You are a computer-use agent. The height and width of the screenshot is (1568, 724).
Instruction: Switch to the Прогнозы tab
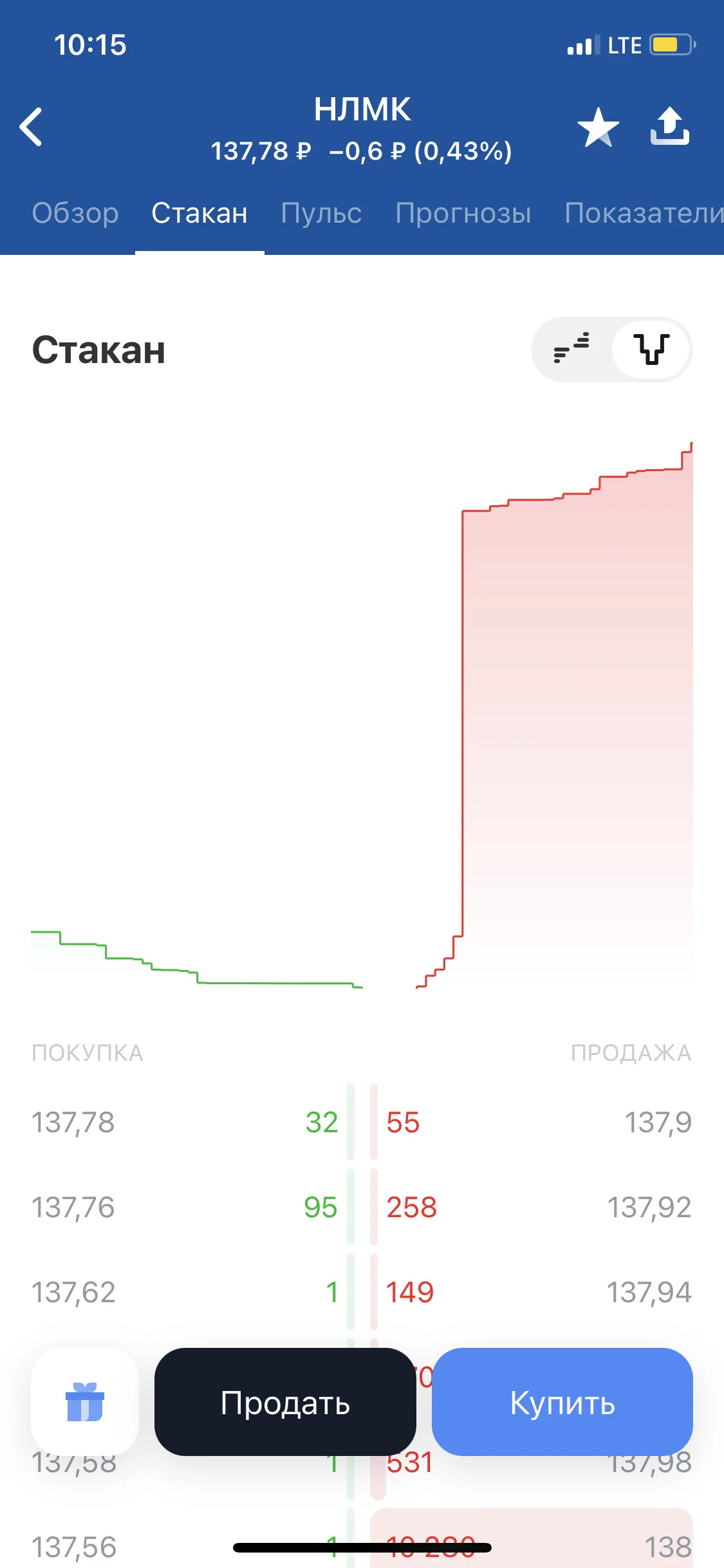[463, 213]
